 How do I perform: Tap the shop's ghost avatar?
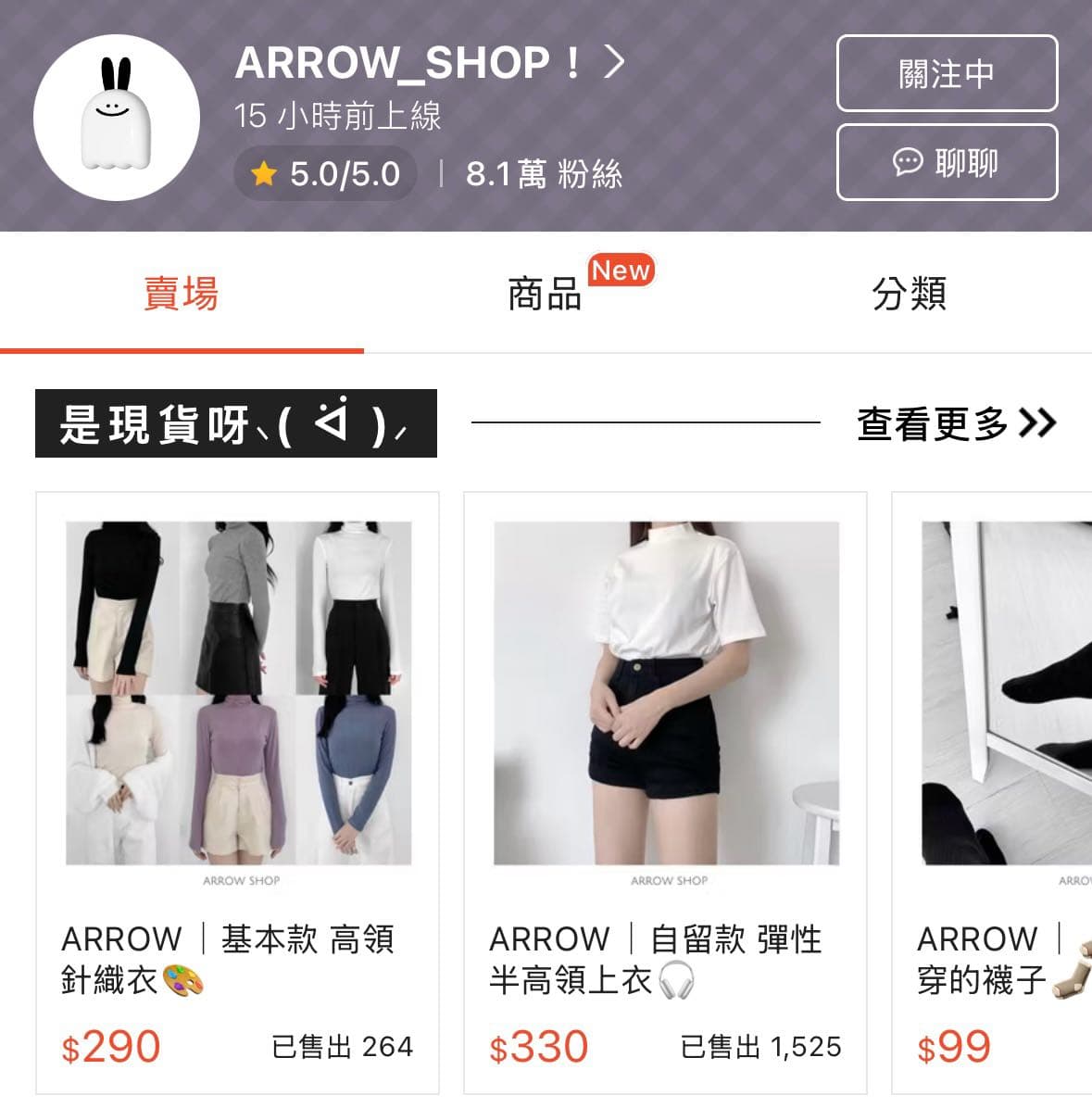pyautogui.click(x=117, y=118)
